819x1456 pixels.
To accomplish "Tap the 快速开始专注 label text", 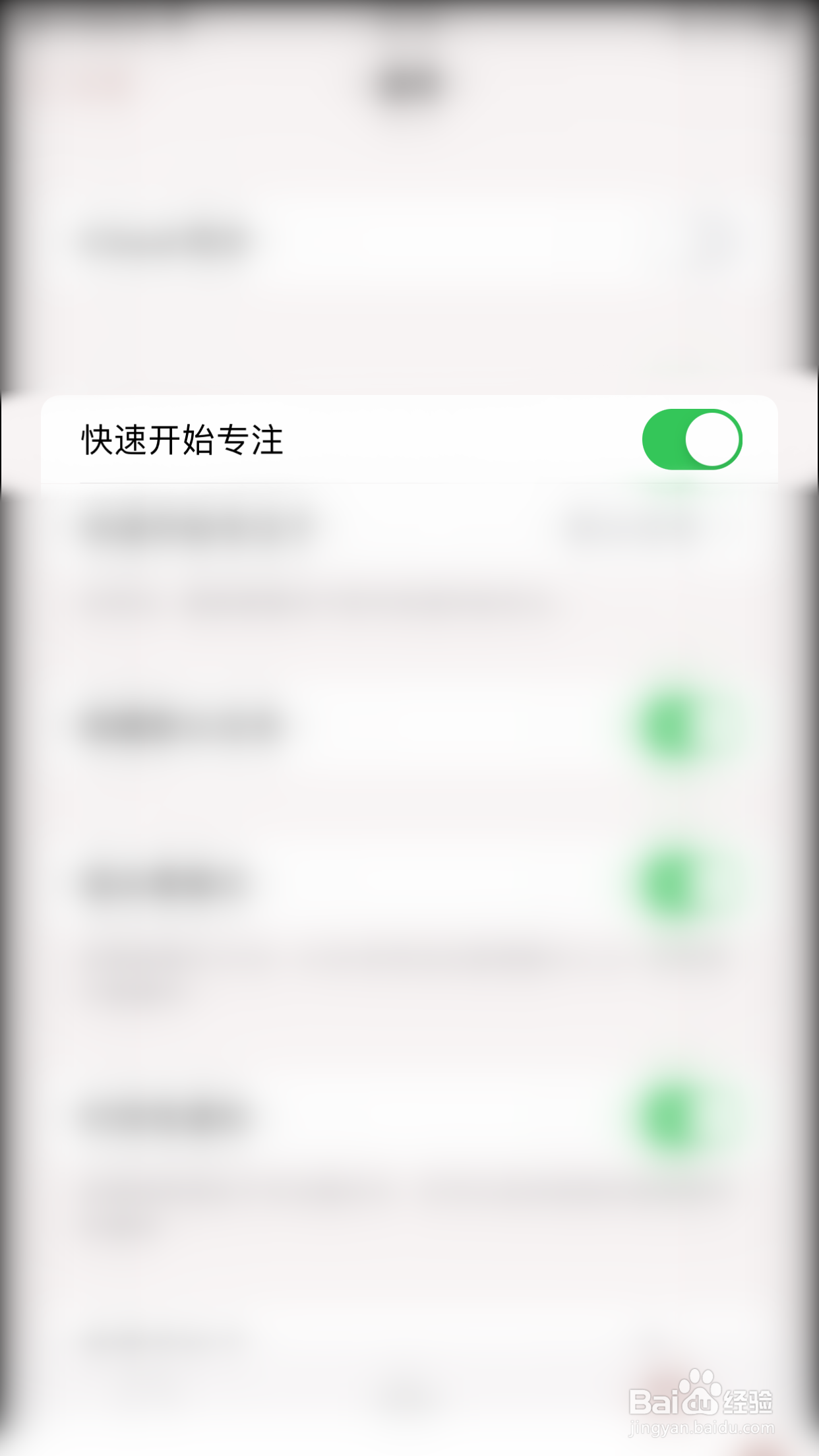I will tap(181, 439).
